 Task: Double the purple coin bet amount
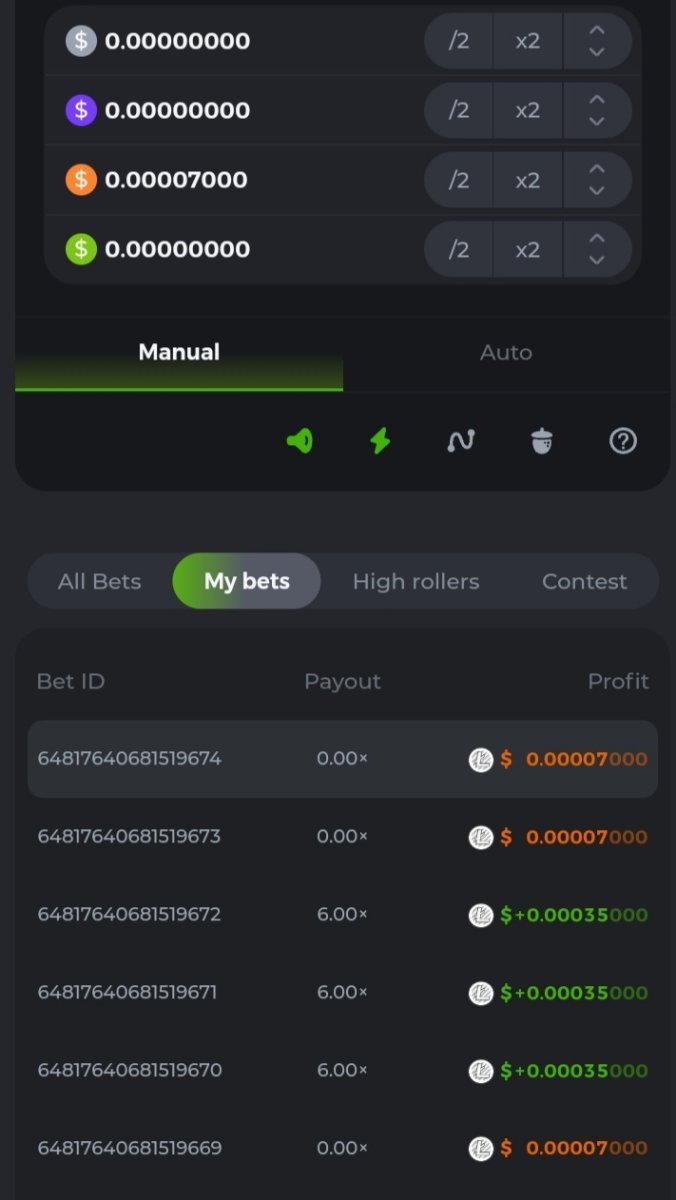[528, 110]
